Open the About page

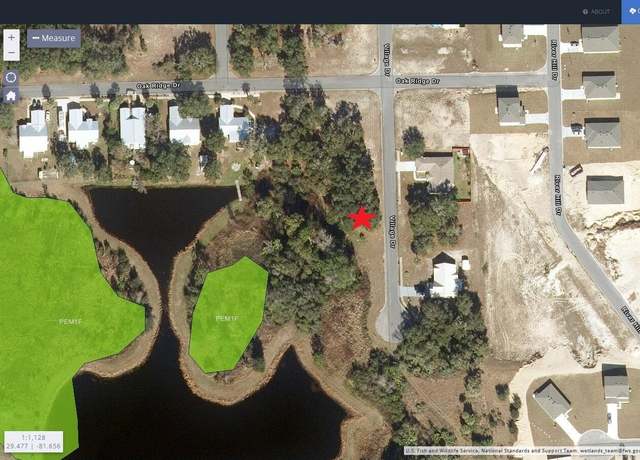click(x=596, y=11)
